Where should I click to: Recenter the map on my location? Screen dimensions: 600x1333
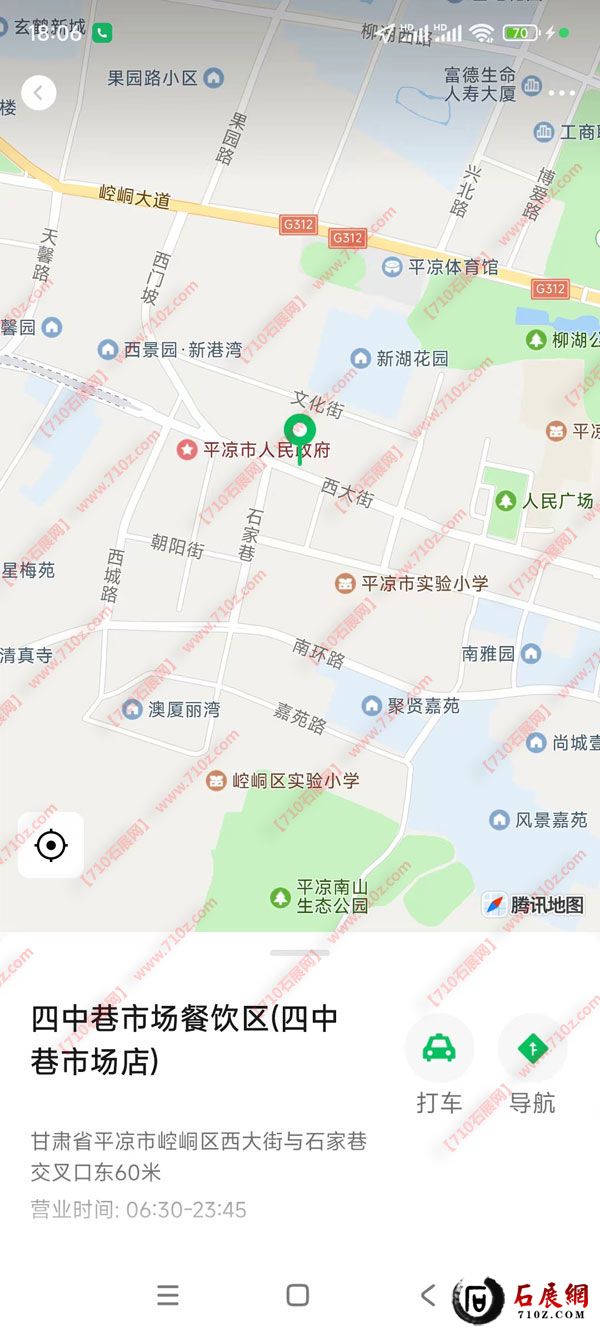[51, 846]
